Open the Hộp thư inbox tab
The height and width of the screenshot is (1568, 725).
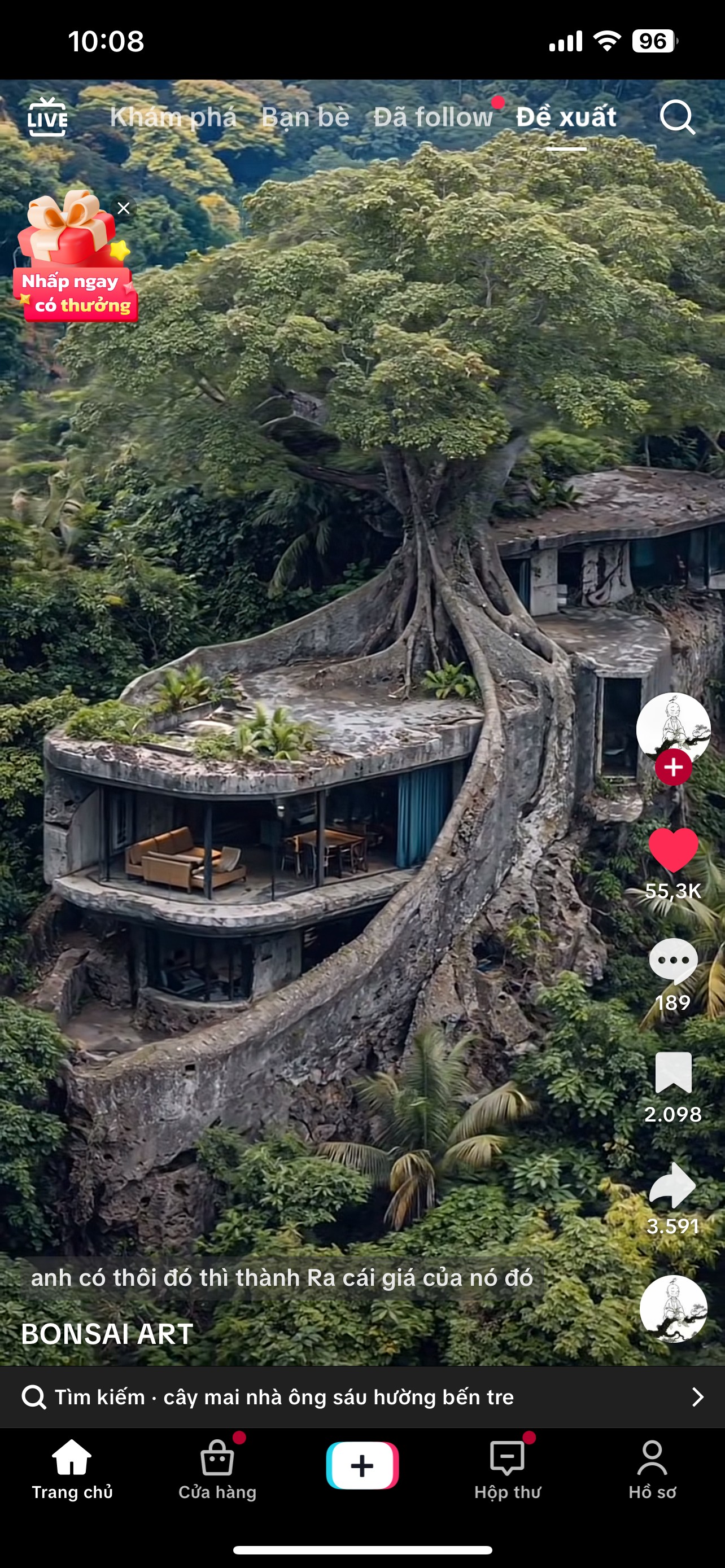pos(507,1468)
